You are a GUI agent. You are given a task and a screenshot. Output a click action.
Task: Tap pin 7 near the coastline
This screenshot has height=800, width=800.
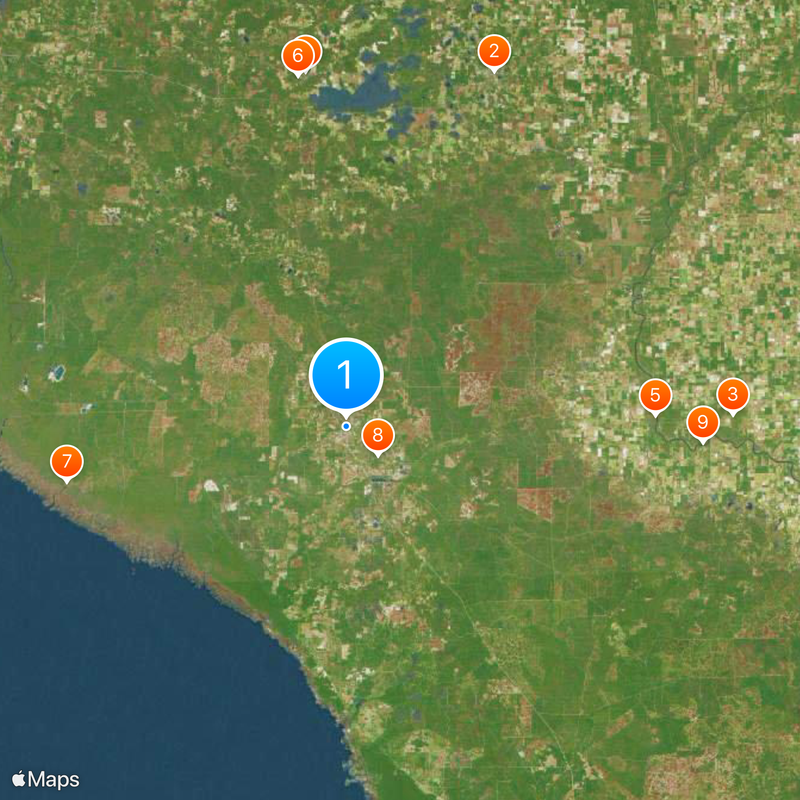67,462
